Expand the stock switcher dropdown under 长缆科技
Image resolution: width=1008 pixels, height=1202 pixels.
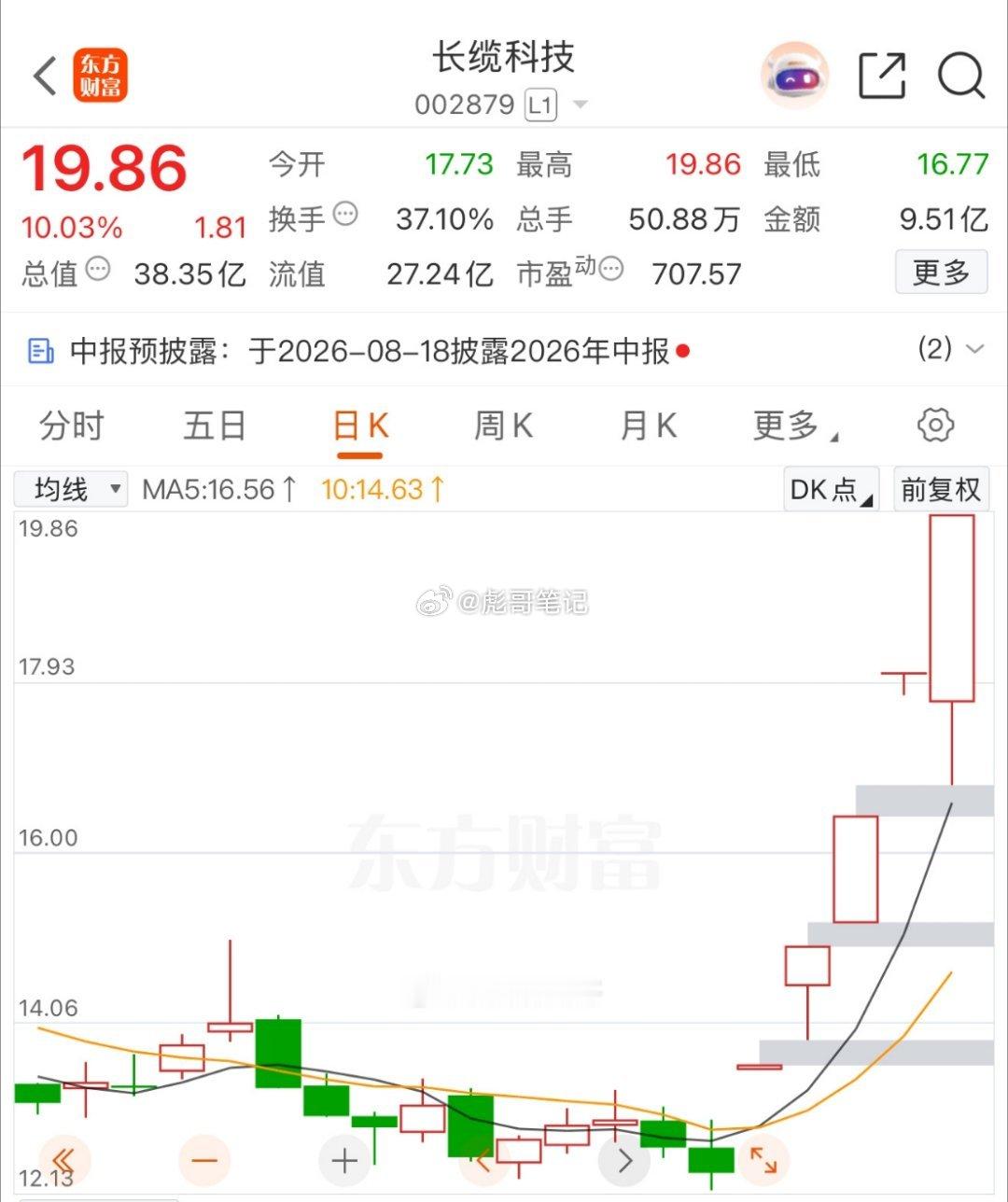click(580, 105)
